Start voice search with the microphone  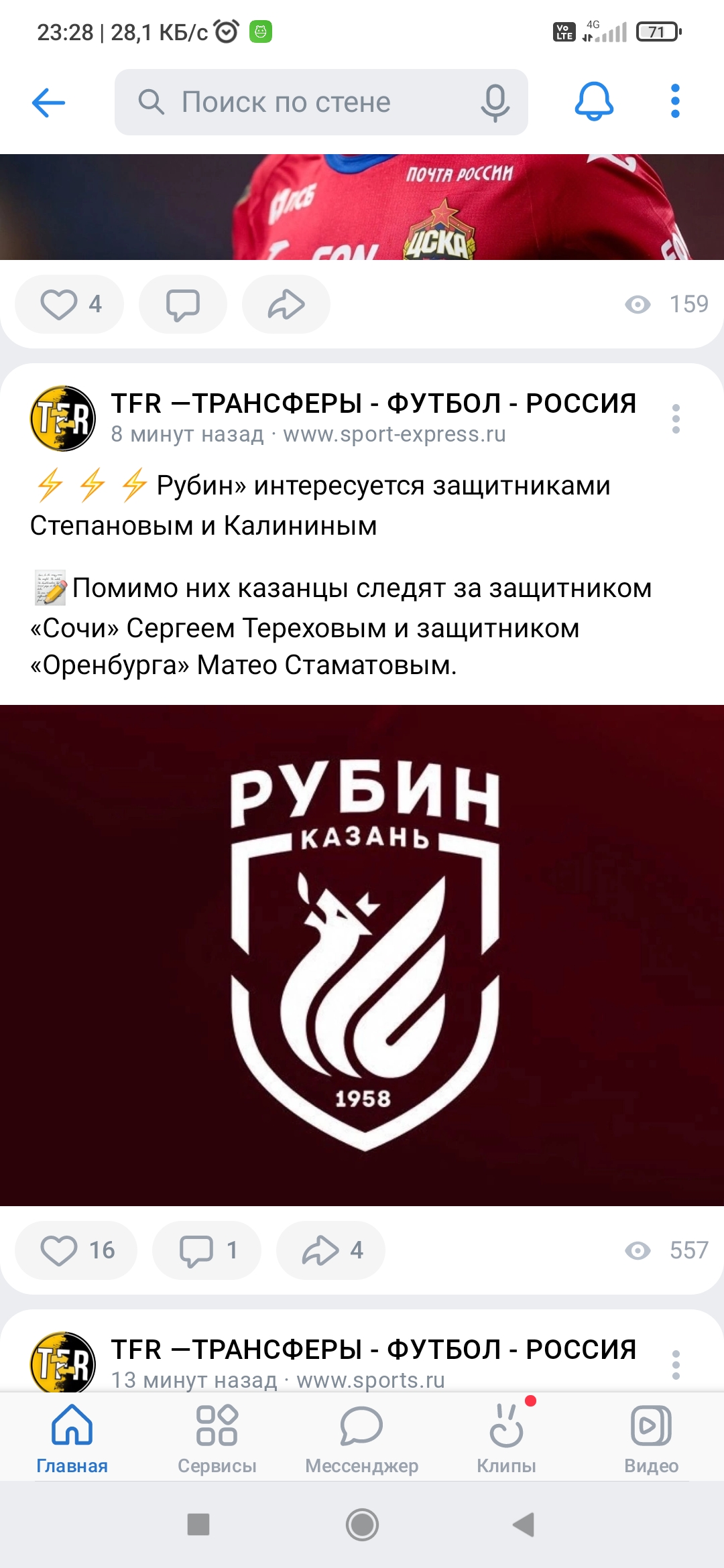[x=495, y=103]
